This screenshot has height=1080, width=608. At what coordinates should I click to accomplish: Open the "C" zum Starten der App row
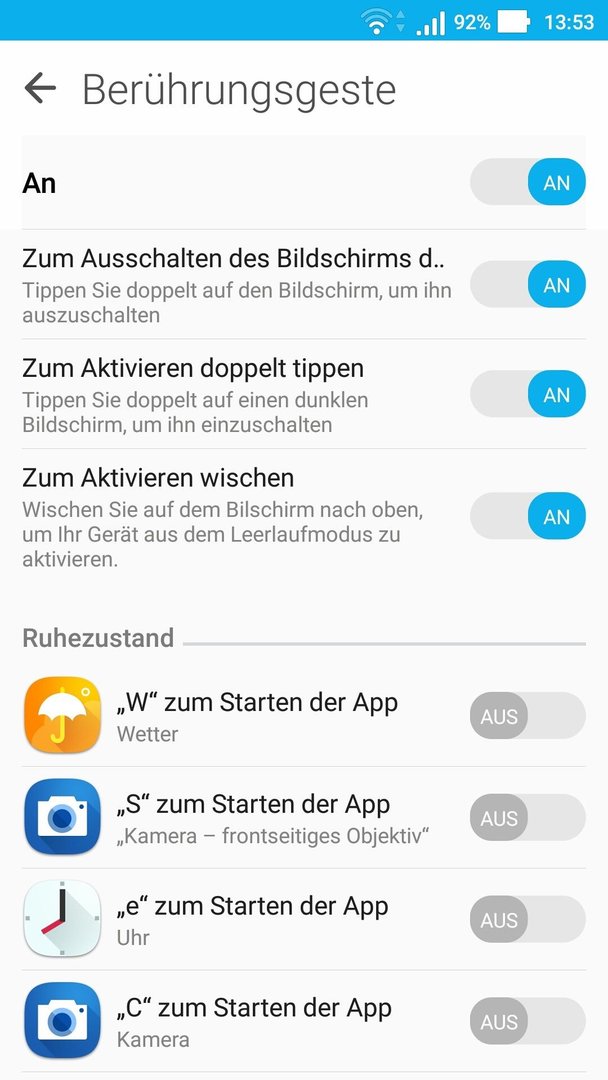point(304,1021)
